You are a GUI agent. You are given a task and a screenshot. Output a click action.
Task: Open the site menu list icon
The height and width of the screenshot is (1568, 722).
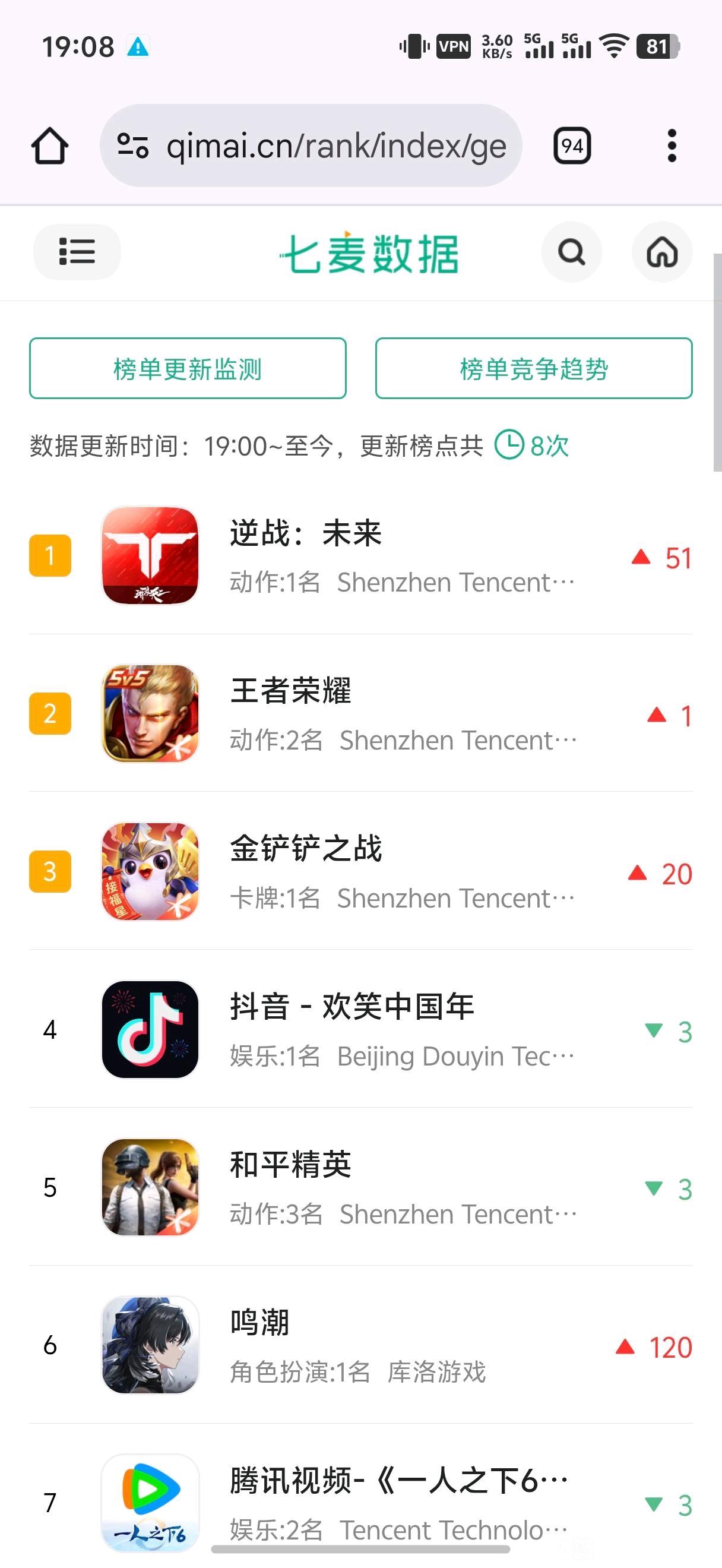[77, 252]
